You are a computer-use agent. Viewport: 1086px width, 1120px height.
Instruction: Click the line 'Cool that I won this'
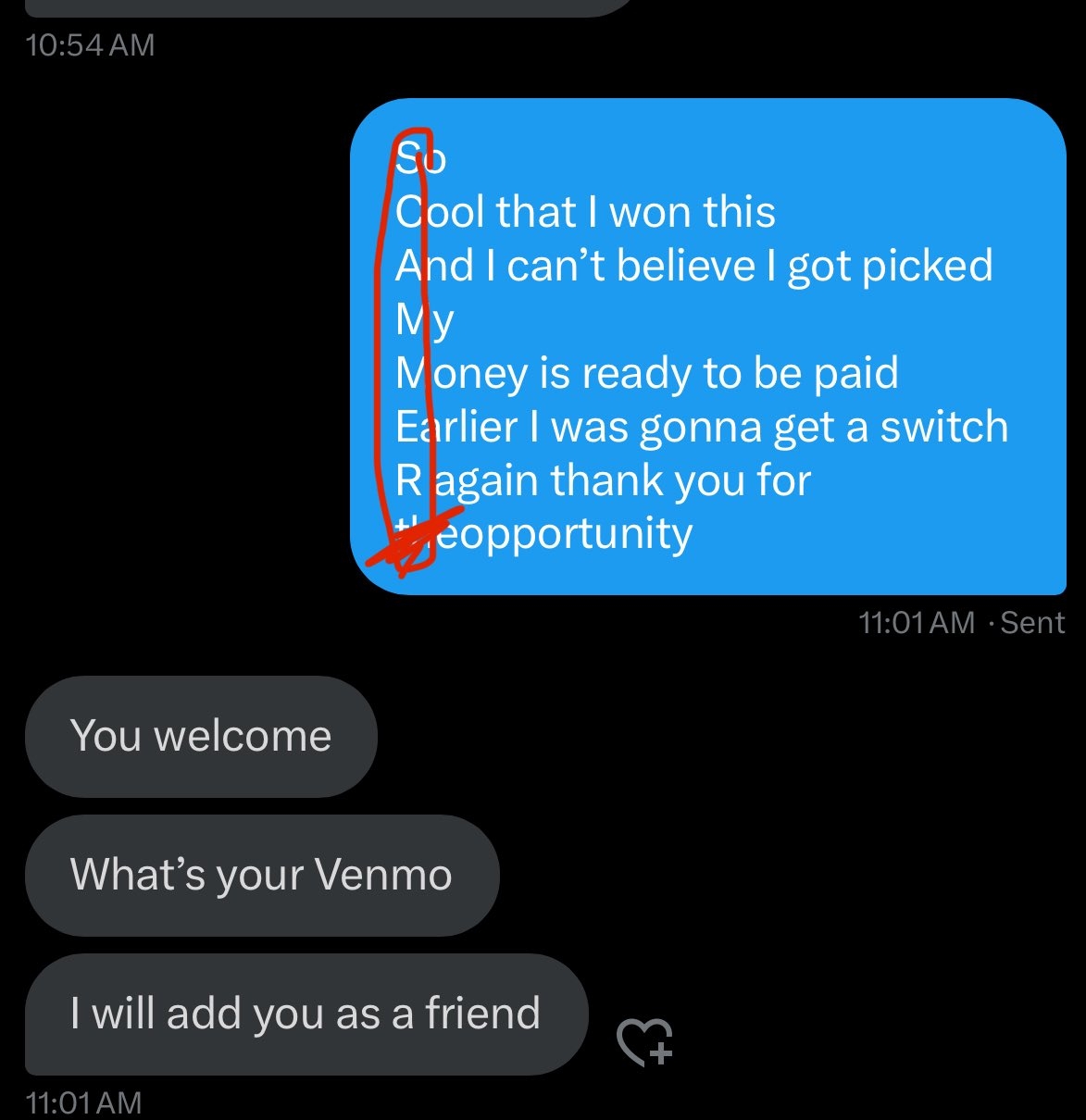(x=585, y=211)
